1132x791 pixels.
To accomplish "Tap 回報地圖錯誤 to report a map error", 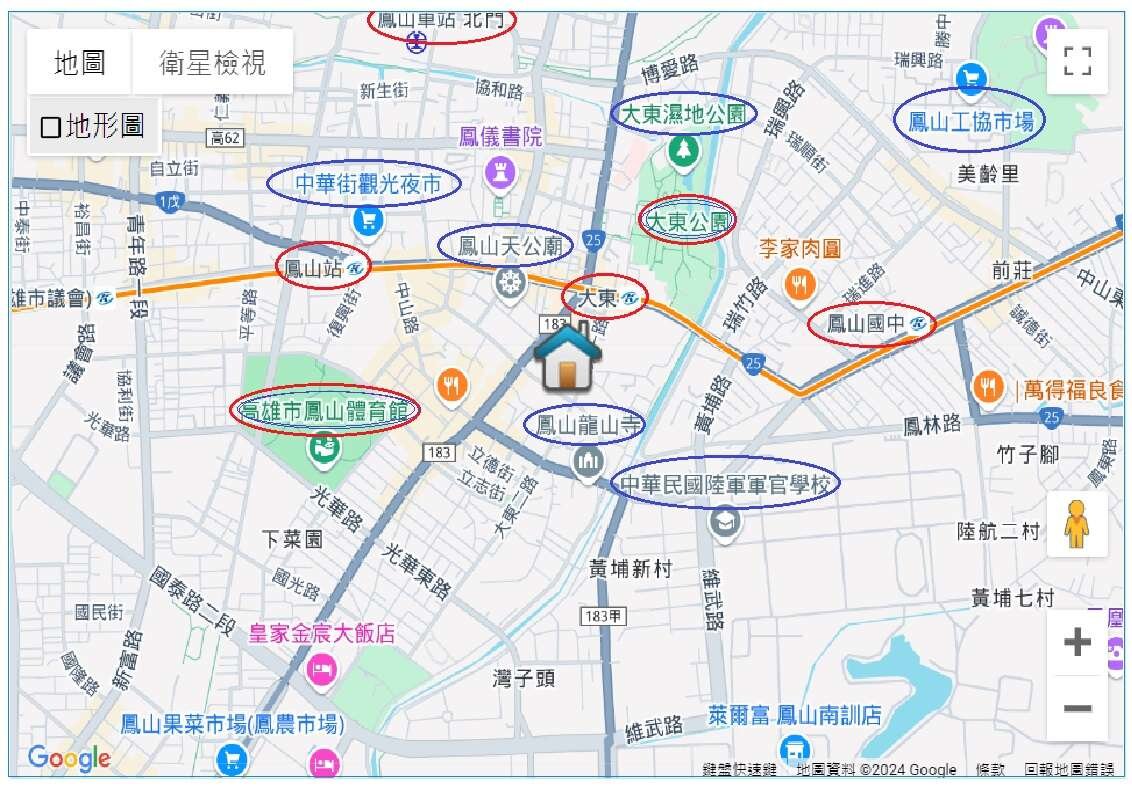I will pyautogui.click(x=1068, y=769).
